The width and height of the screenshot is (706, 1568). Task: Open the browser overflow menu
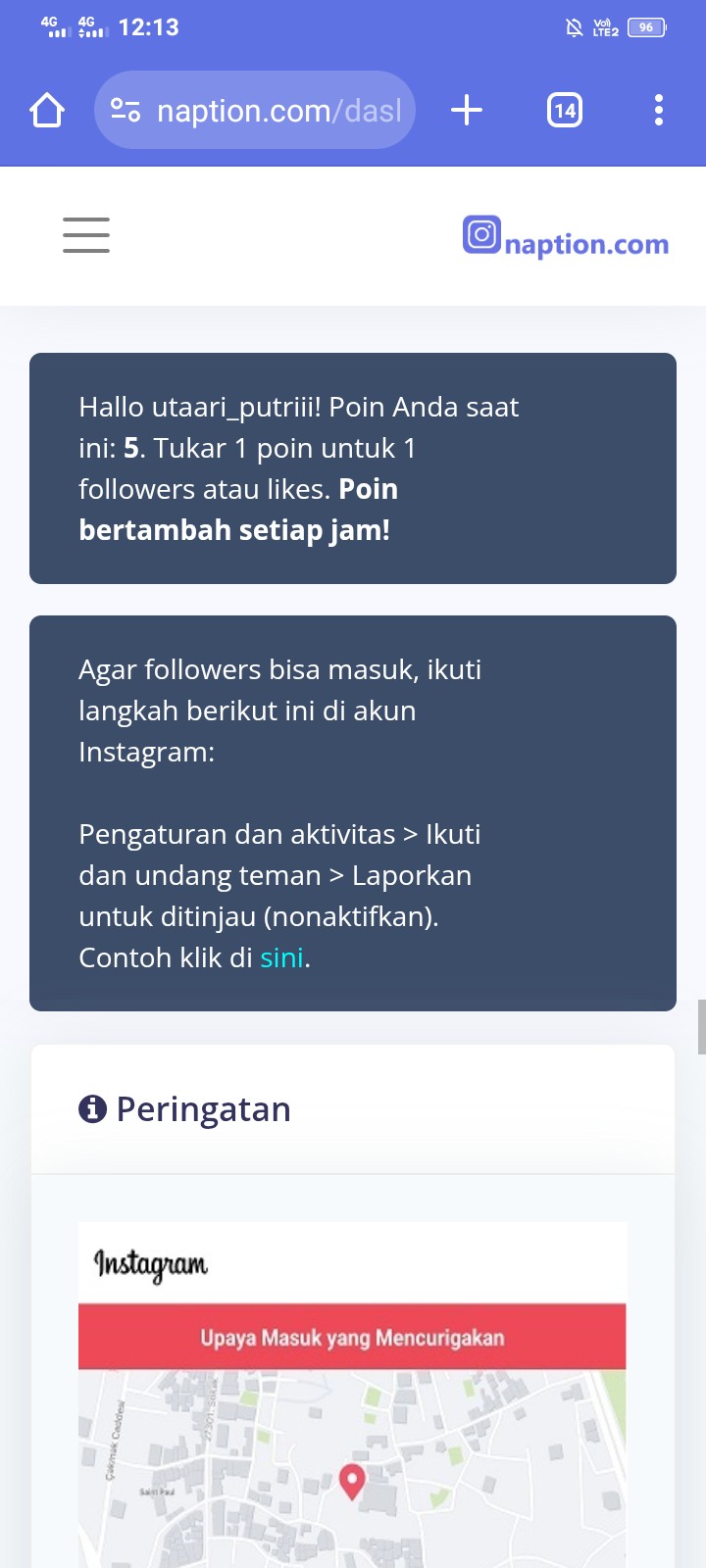(659, 110)
